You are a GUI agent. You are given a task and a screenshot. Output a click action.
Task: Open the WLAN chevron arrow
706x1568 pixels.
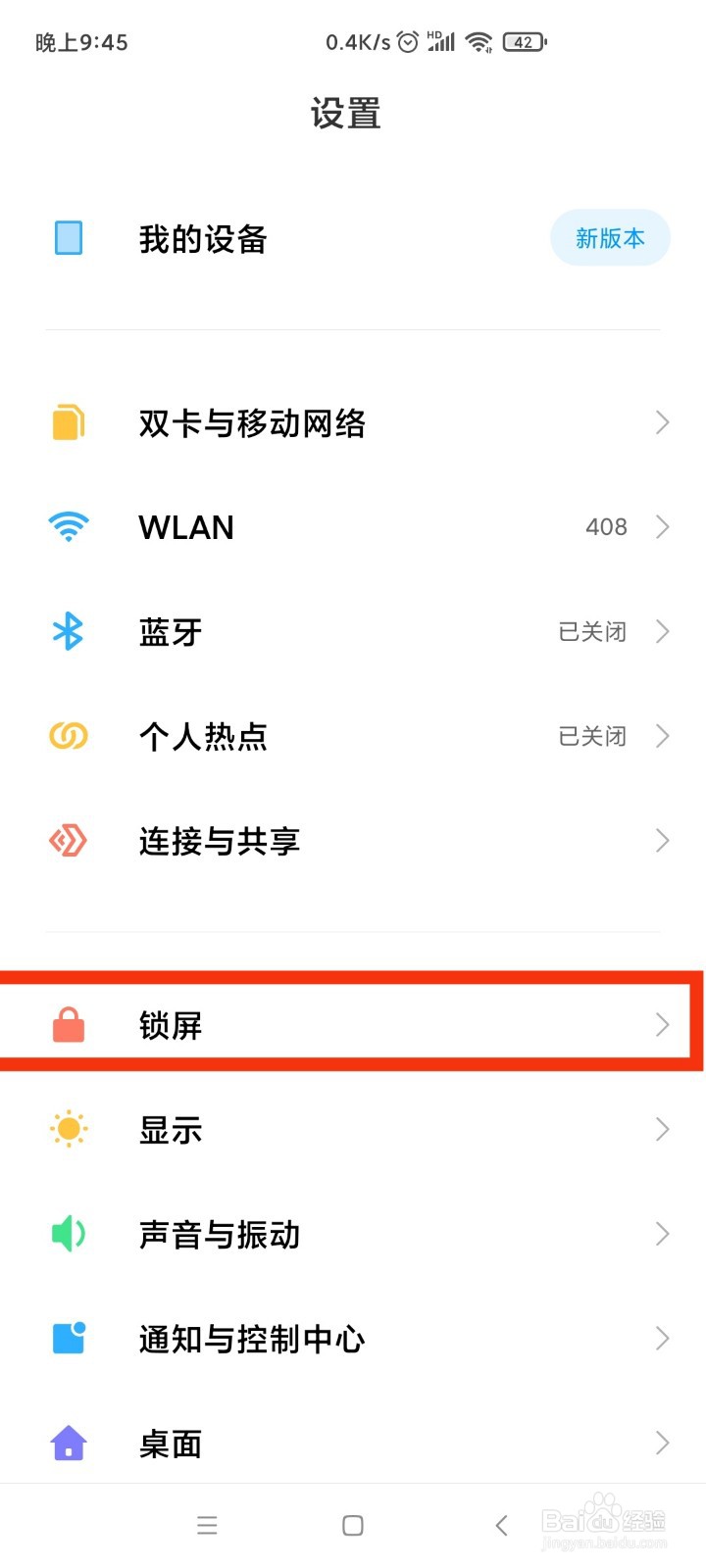click(661, 526)
